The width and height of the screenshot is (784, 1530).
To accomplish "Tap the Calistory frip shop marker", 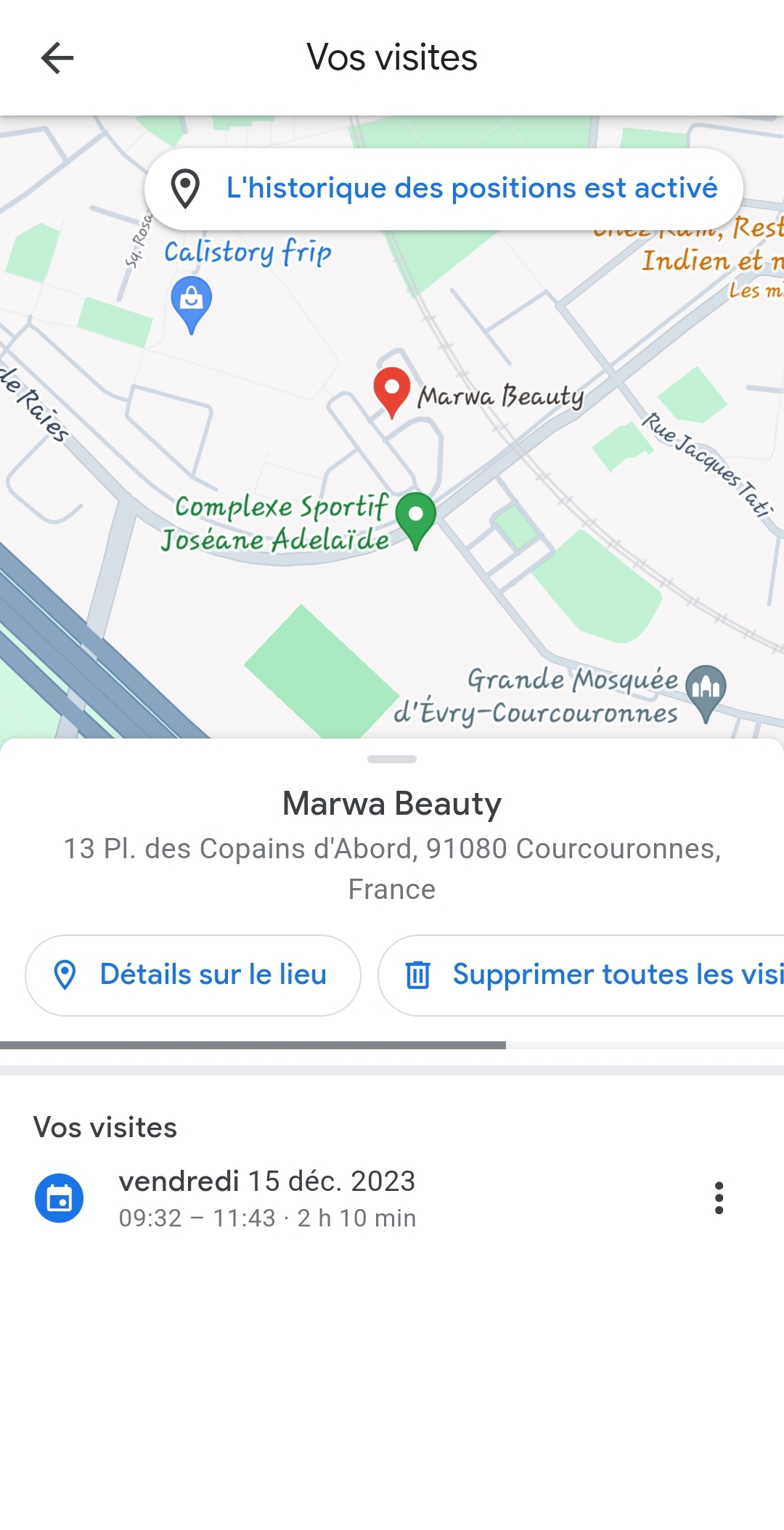I will (192, 301).
